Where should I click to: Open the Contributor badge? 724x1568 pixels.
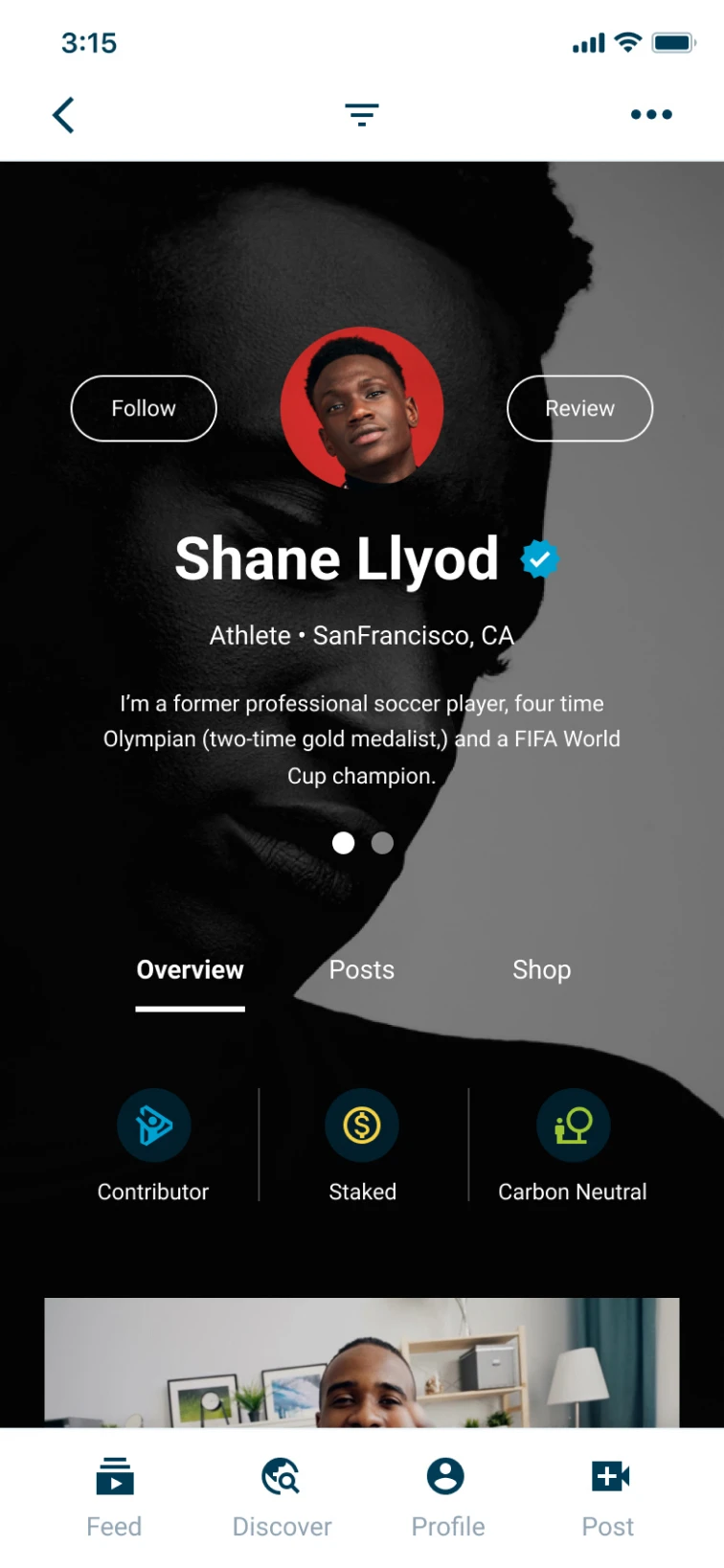[153, 1126]
